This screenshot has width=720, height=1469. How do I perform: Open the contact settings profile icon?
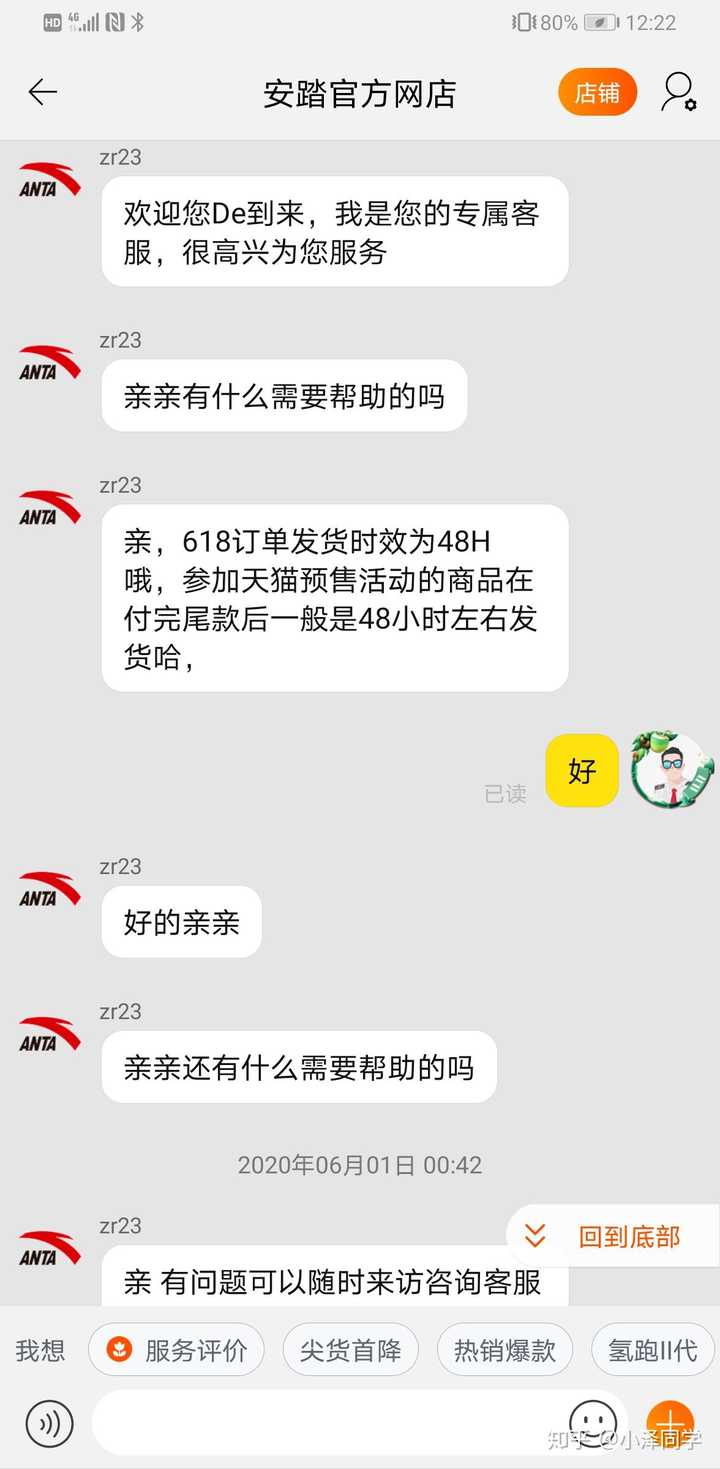678,92
